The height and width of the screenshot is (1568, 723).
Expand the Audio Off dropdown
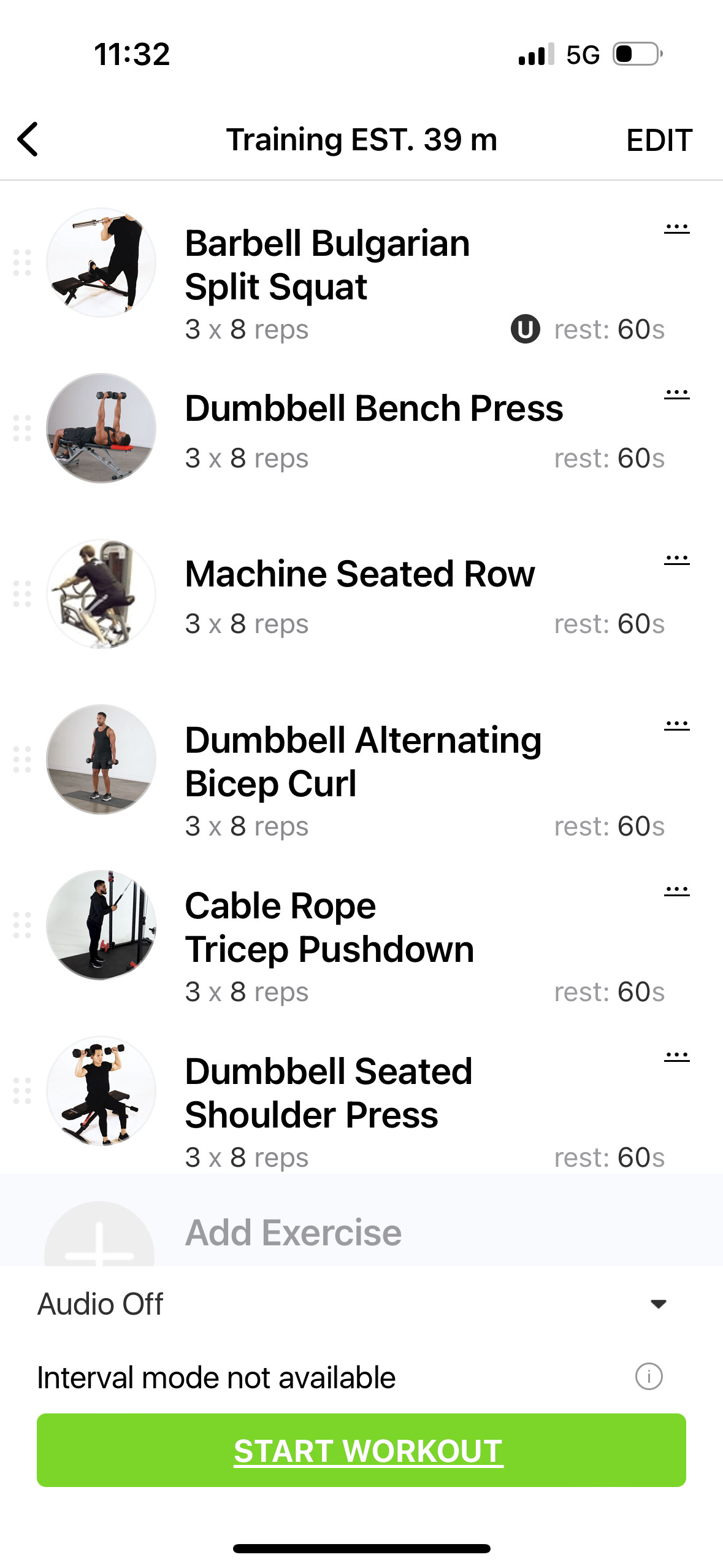(x=658, y=1304)
